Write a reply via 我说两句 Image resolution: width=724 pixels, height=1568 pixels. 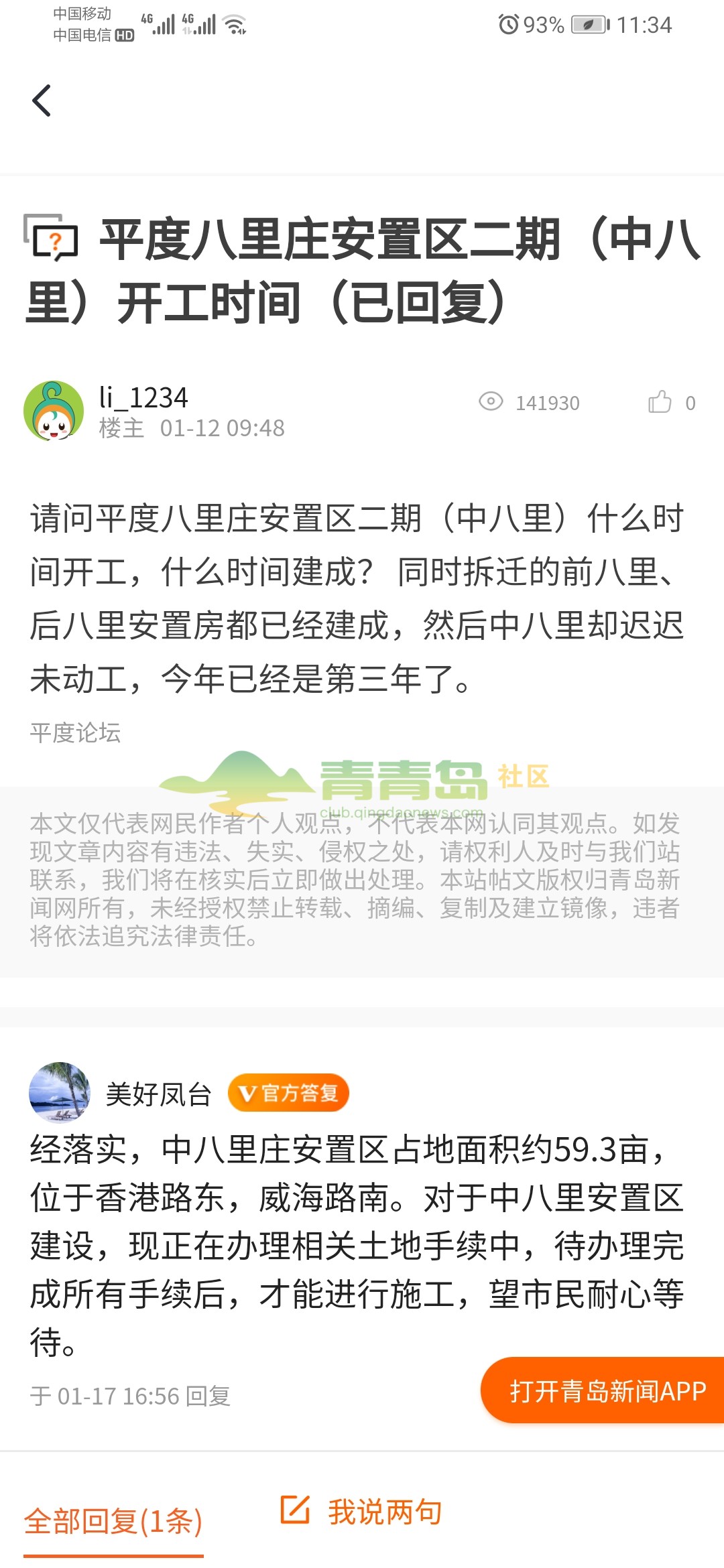[362, 1512]
